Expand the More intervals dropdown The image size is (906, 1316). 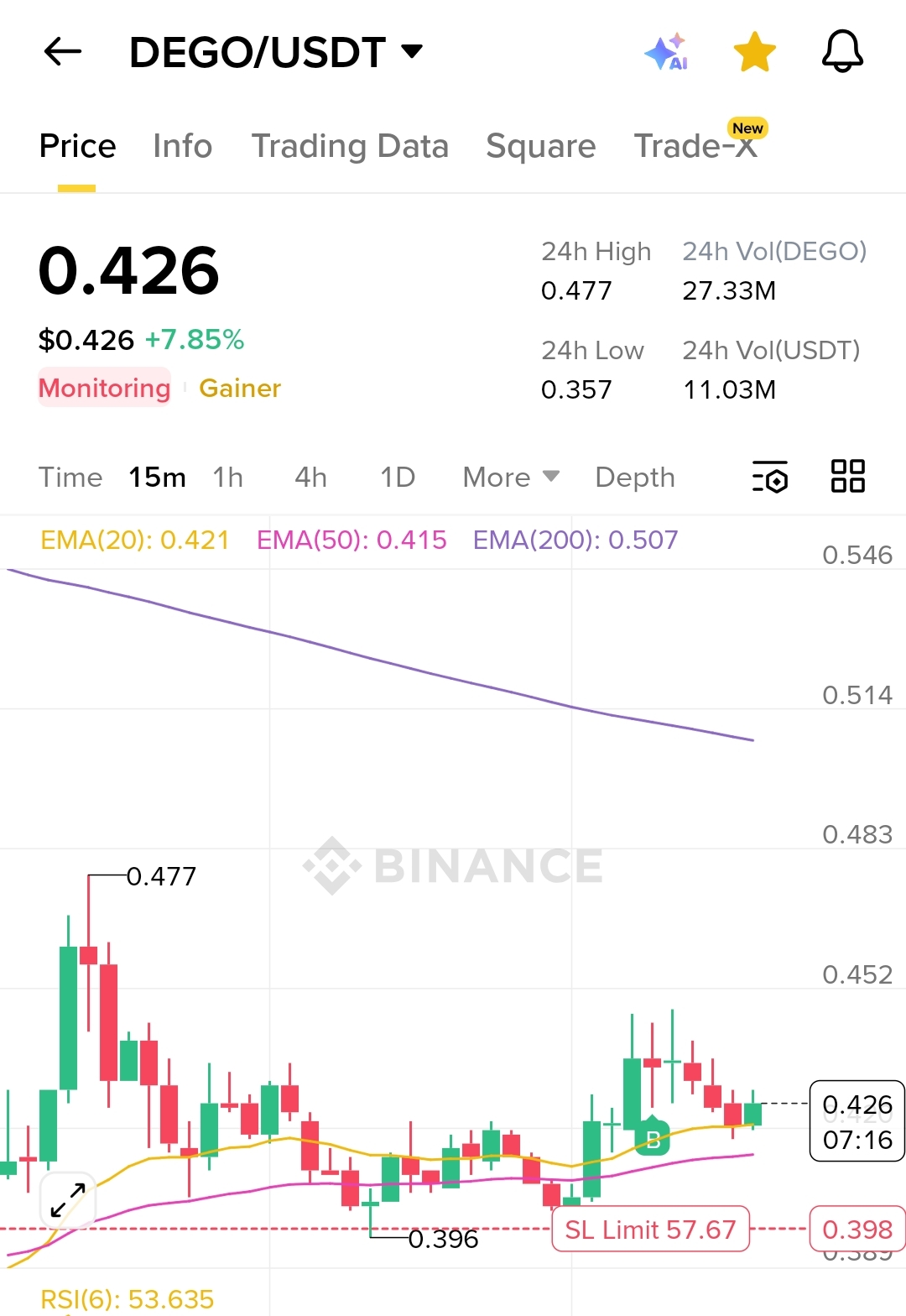[510, 478]
